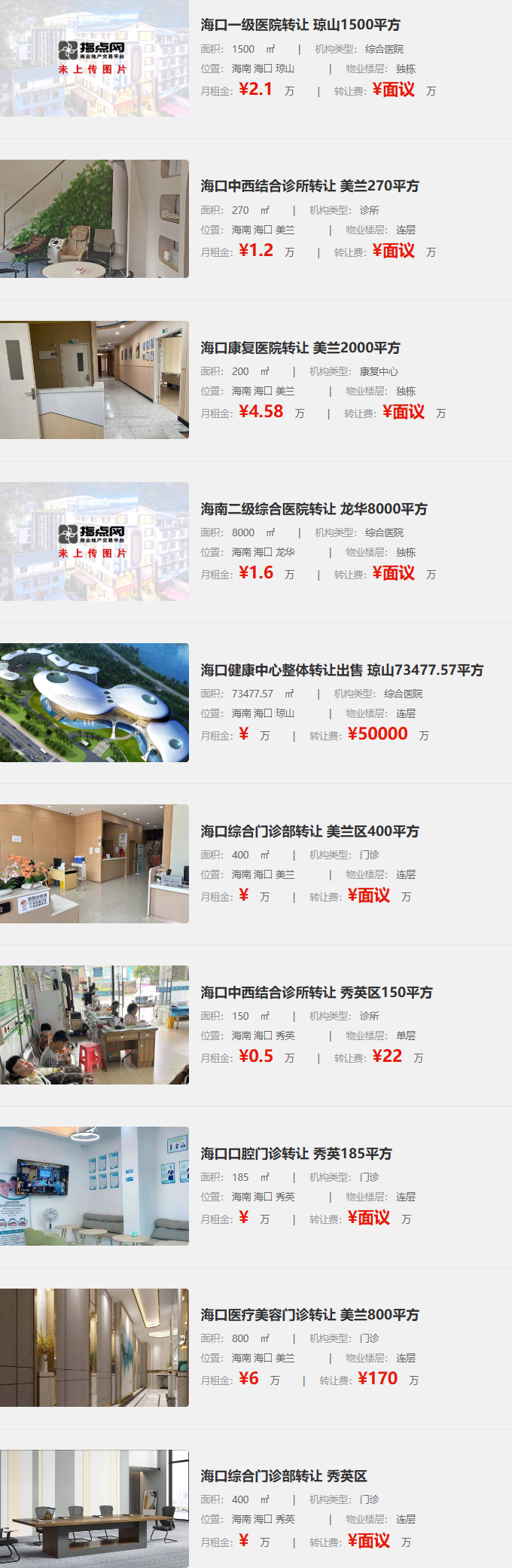View 海口康复医院转让 美兰2000平方 listing
The image size is (512, 1568).
(x=300, y=348)
